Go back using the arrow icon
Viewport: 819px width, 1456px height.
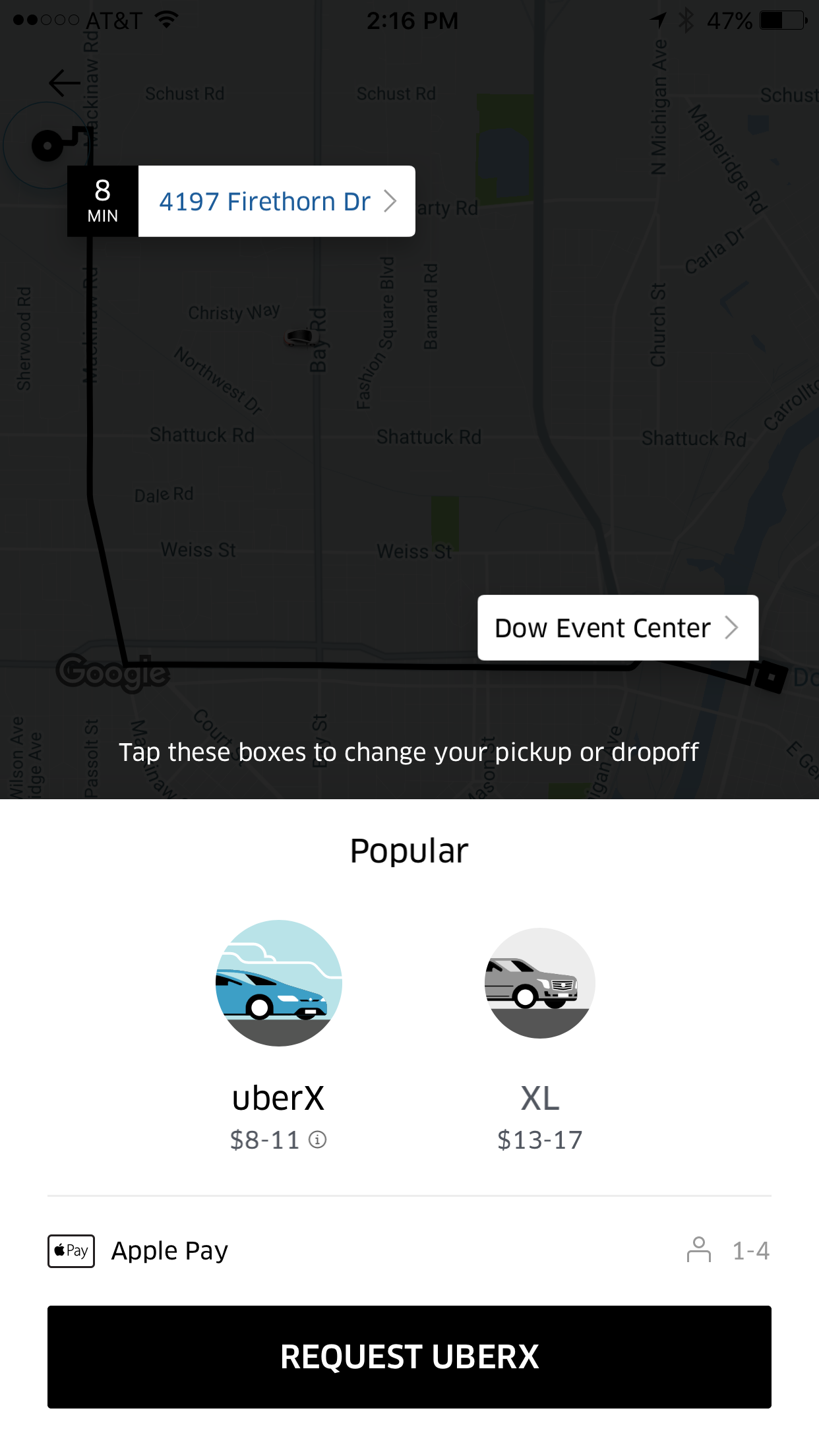point(65,83)
